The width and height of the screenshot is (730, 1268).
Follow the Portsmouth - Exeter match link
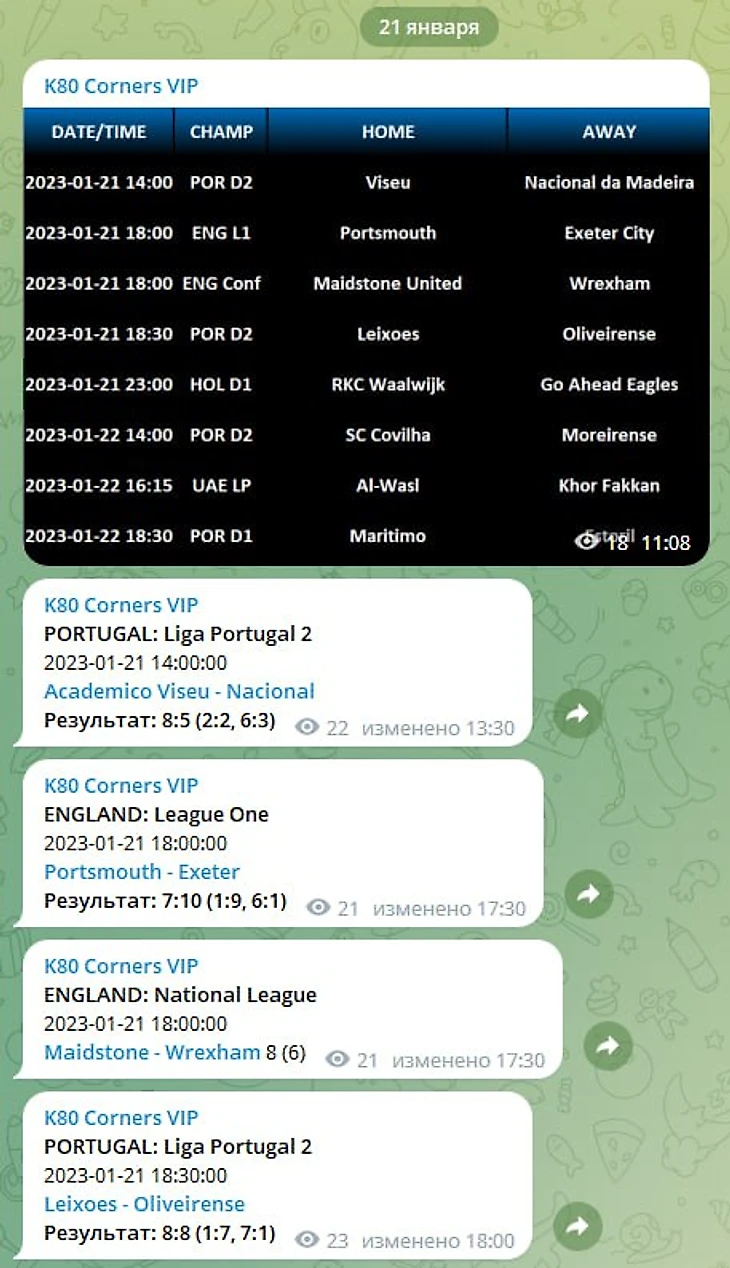point(142,871)
